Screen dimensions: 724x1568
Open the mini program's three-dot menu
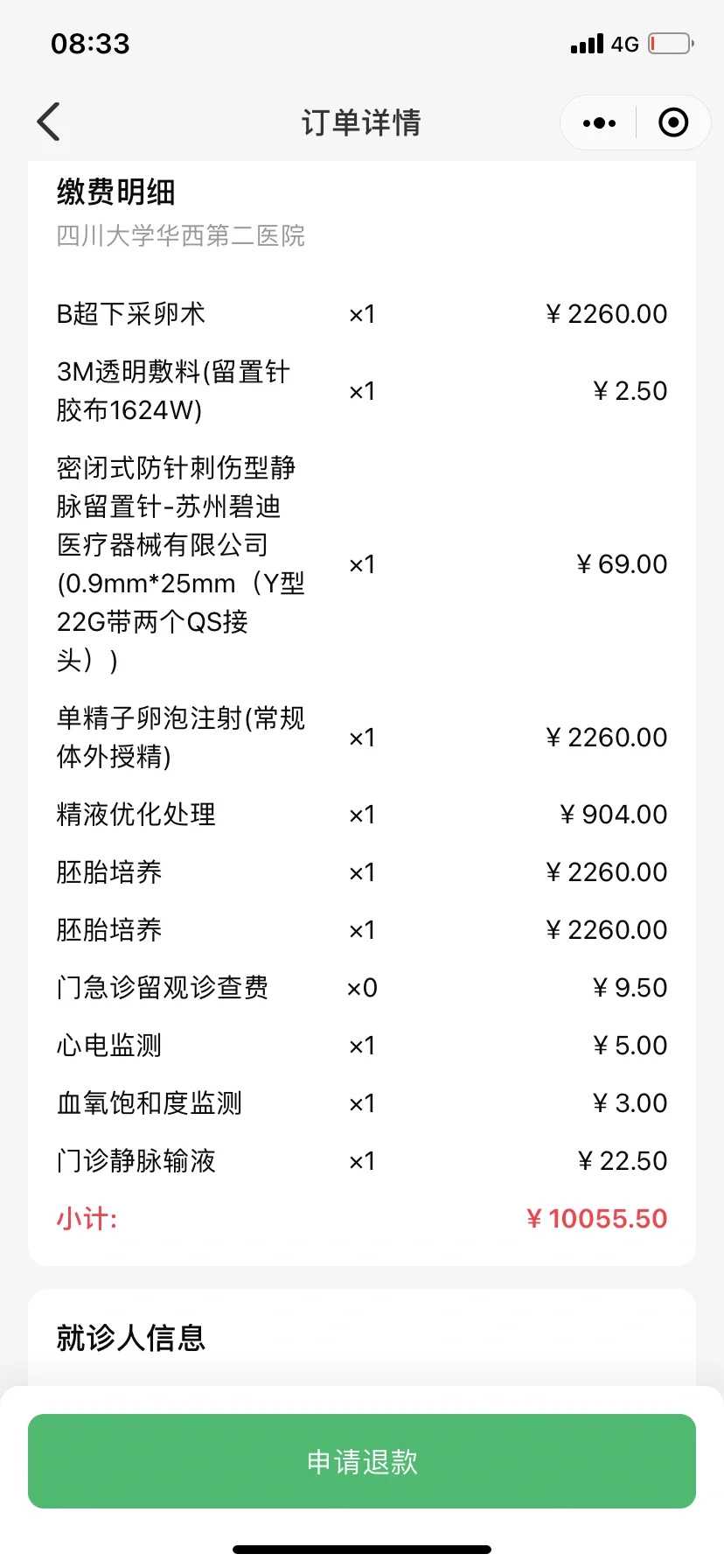click(599, 122)
